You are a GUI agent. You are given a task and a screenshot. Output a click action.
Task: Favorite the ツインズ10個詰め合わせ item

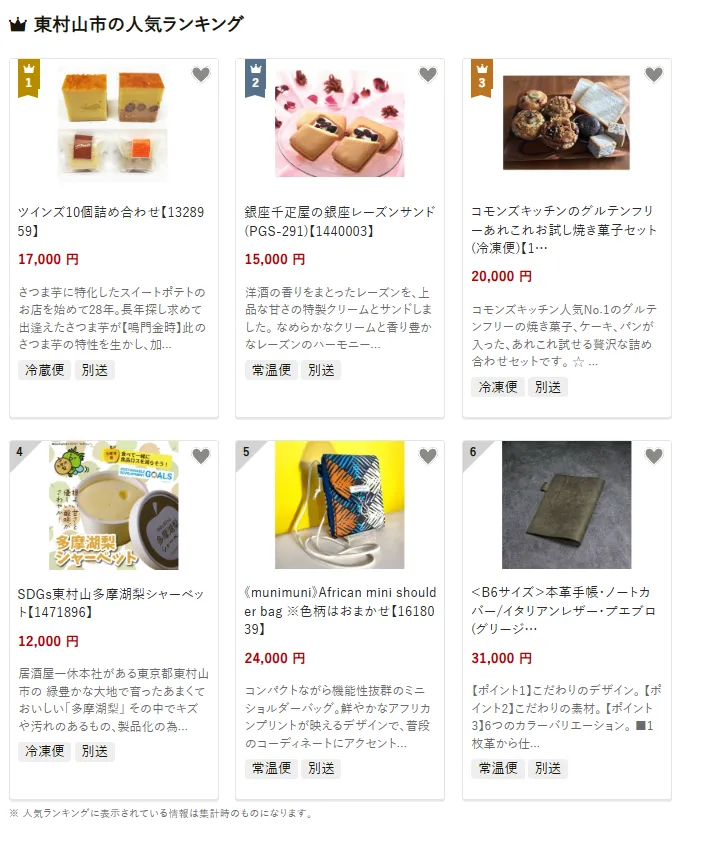tap(201, 75)
